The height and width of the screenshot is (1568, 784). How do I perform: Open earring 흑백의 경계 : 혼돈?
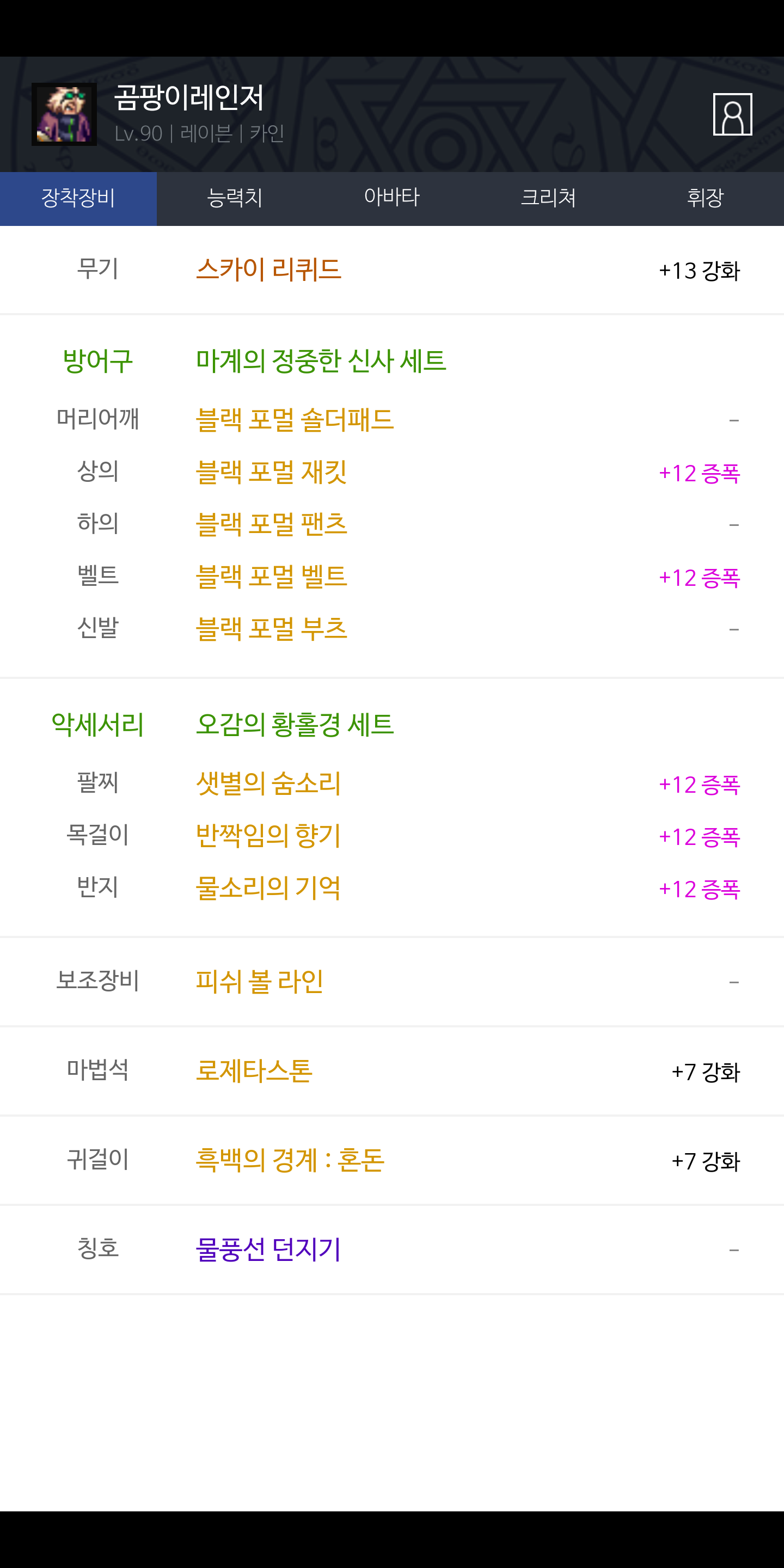(x=290, y=1160)
